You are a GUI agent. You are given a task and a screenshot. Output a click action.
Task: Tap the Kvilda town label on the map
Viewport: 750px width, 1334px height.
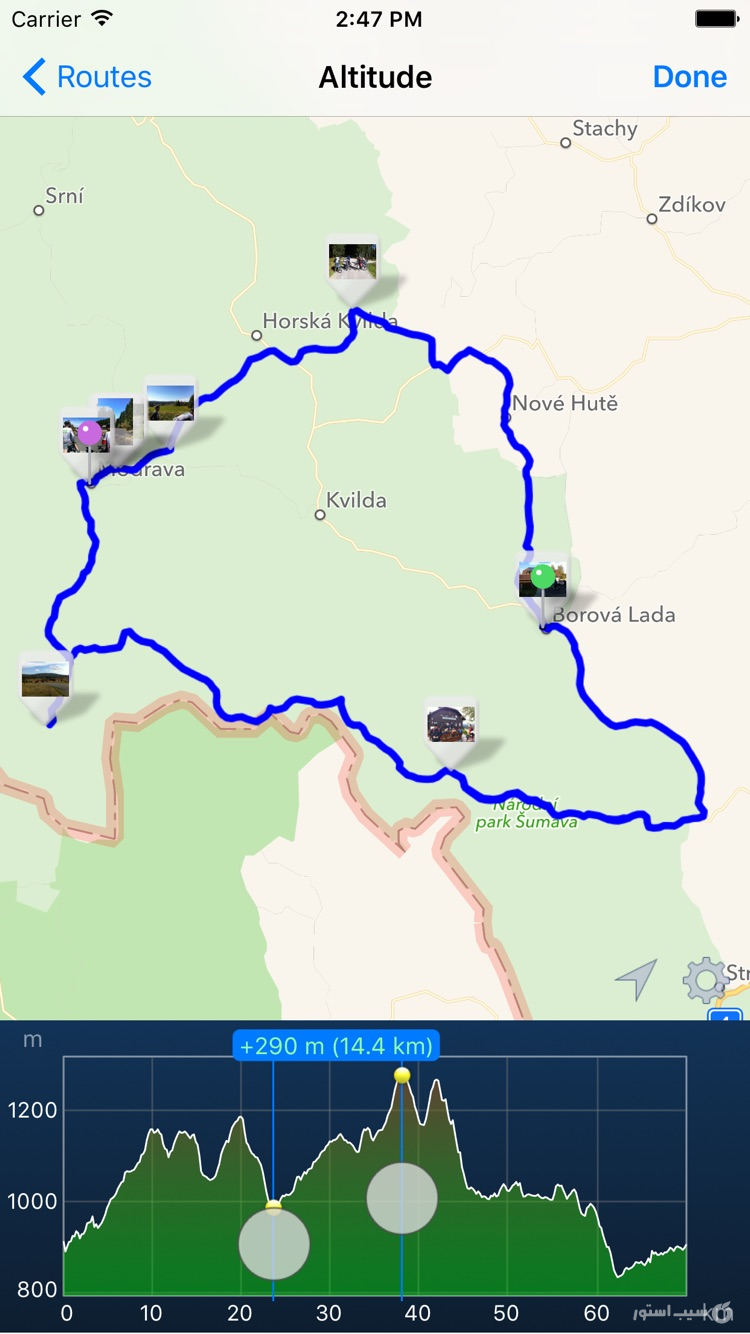tap(354, 500)
